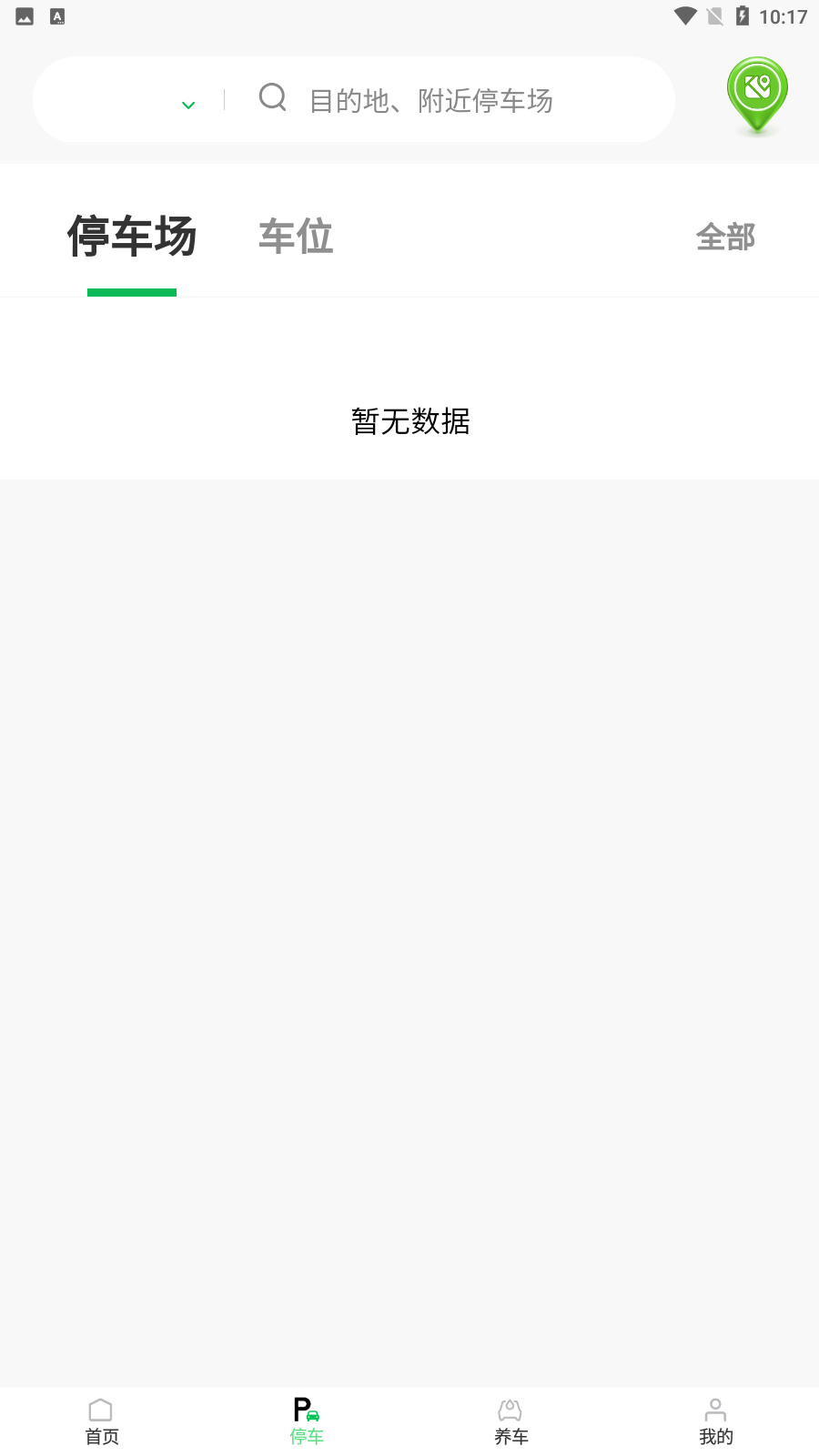
Task: Tap the green underline beneath 停车场
Action: (132, 291)
